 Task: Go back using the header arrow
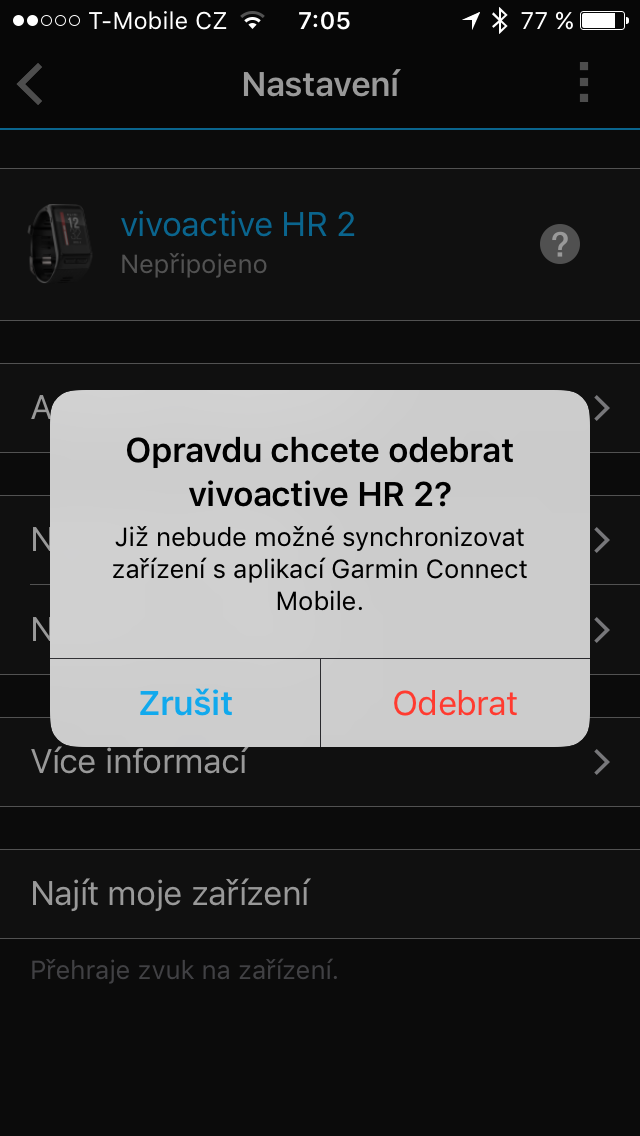pyautogui.click(x=30, y=84)
